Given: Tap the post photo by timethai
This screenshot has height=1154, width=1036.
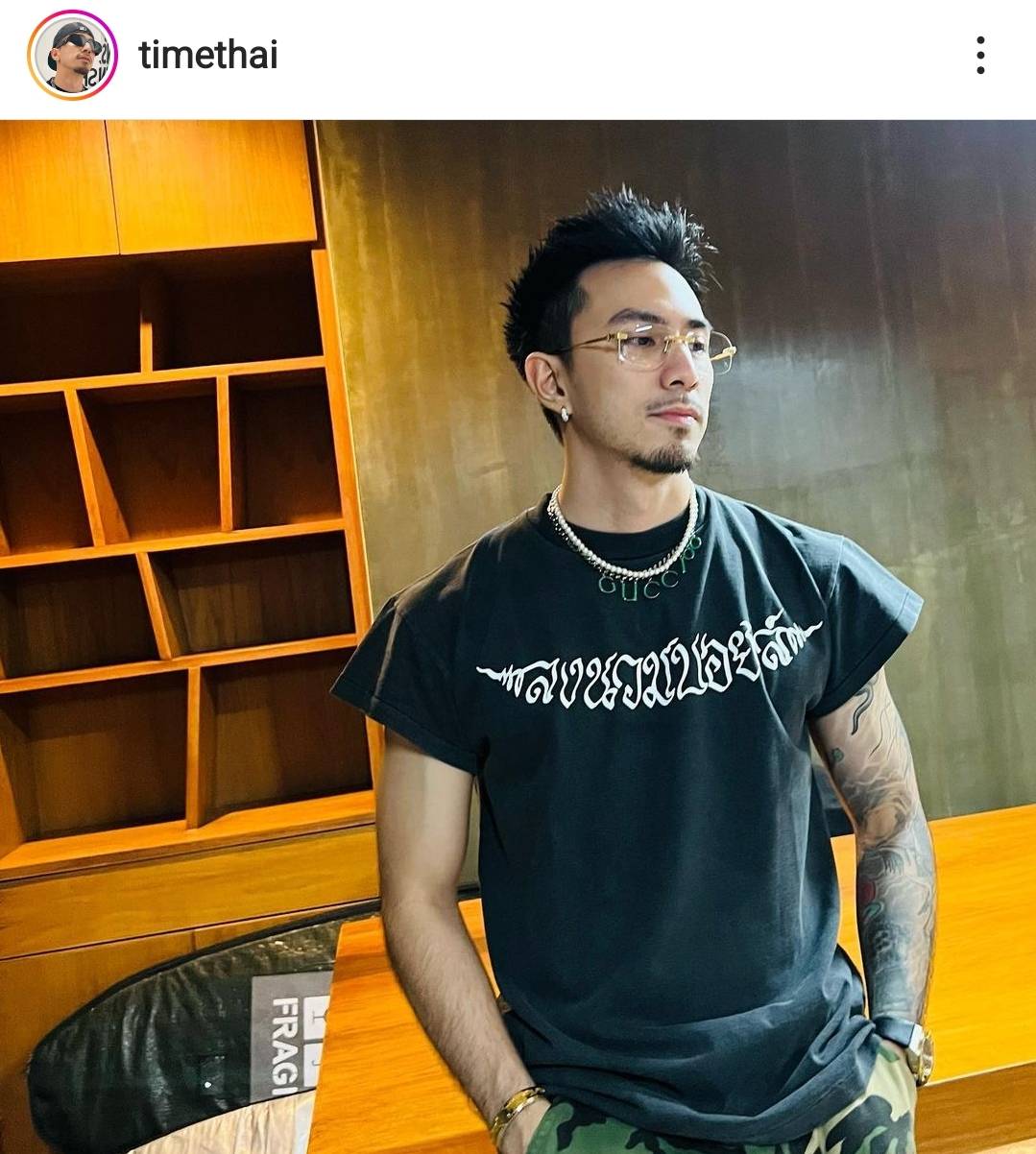Looking at the screenshot, I should point(518,636).
